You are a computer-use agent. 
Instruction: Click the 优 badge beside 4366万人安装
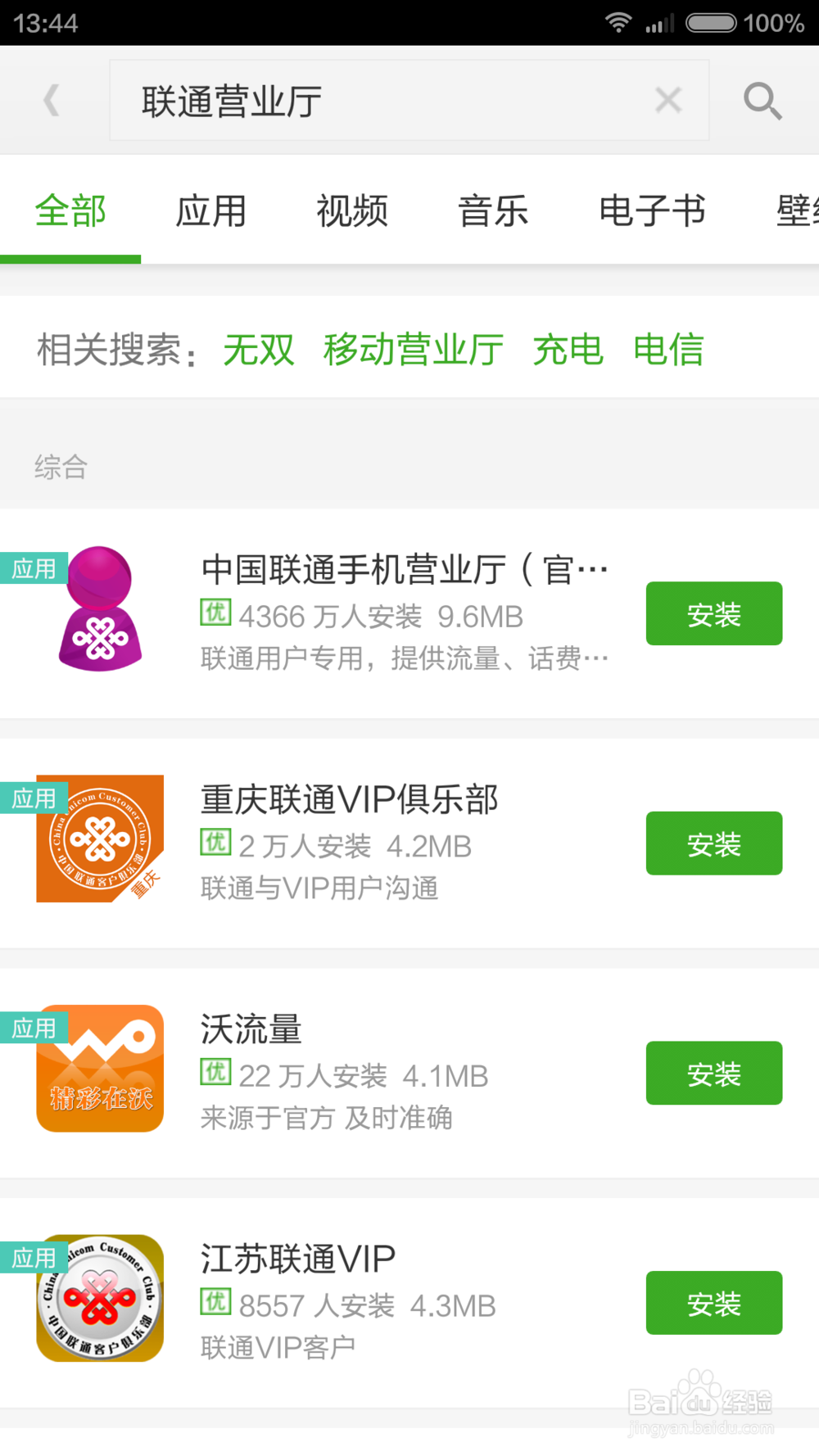tap(215, 613)
